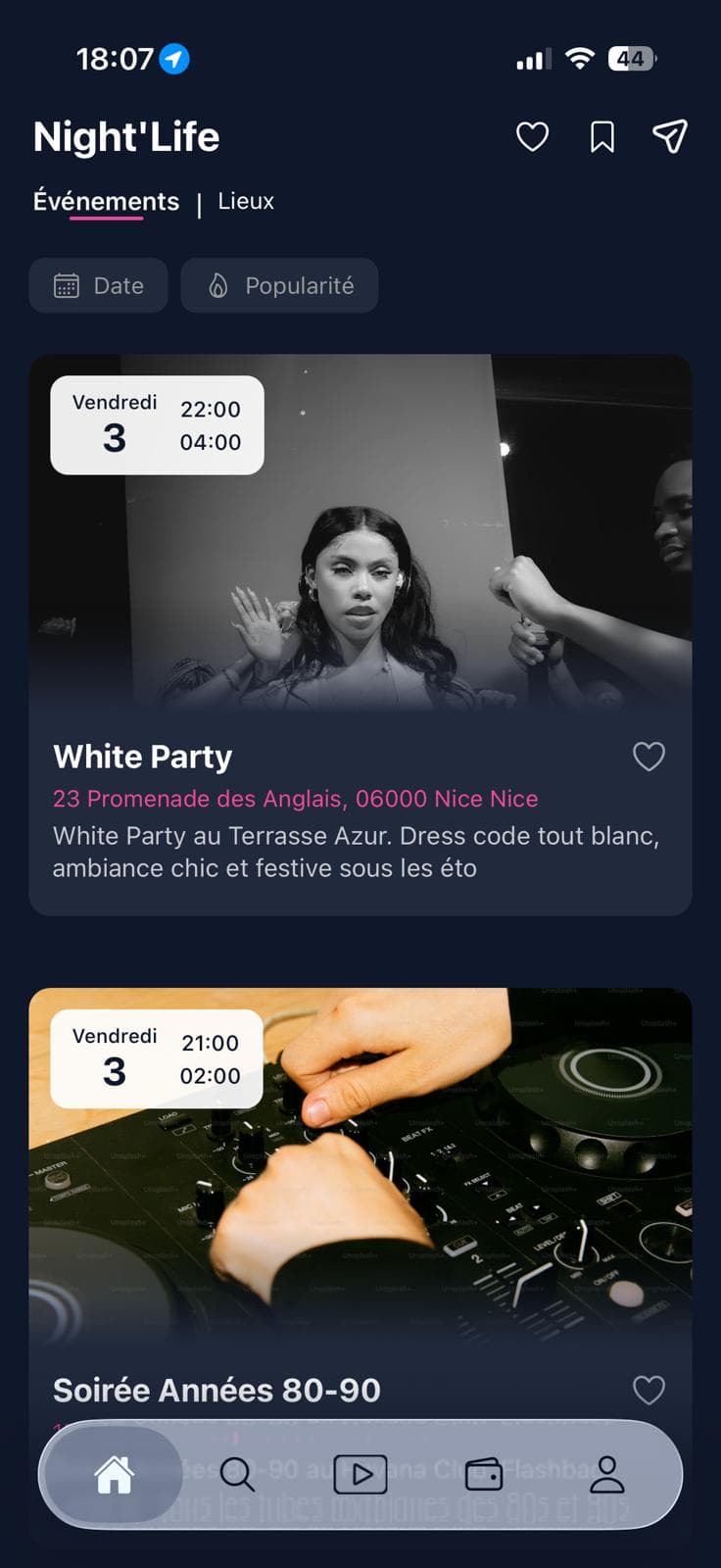Open the wallet tab

coord(484,1474)
